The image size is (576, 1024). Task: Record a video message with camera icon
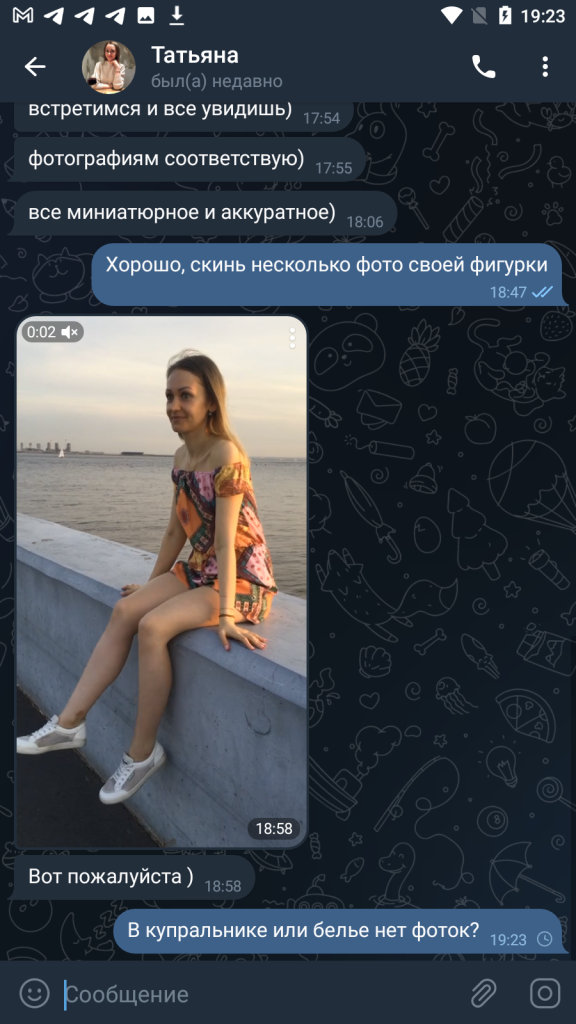545,993
